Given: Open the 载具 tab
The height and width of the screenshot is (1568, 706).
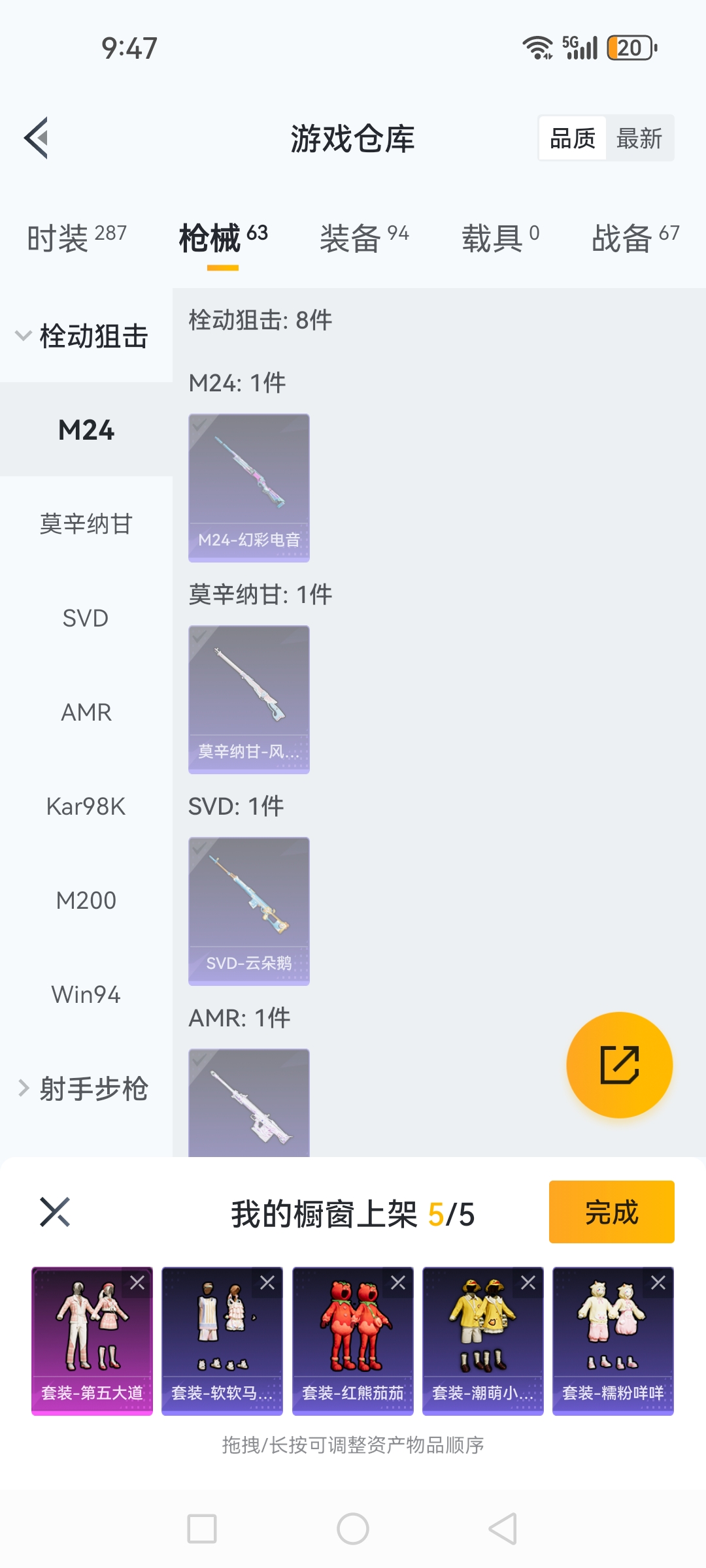Looking at the screenshot, I should coord(500,237).
